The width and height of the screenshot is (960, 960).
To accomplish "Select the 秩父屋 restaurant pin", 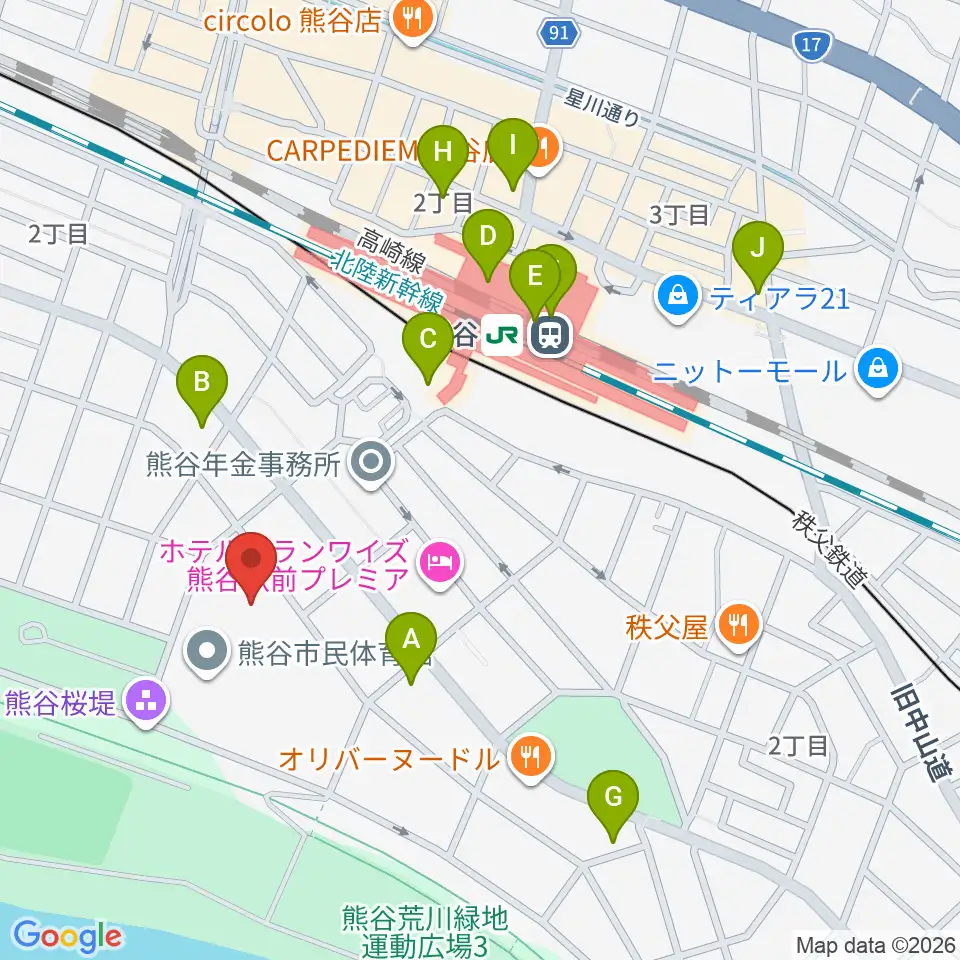I will 740,626.
